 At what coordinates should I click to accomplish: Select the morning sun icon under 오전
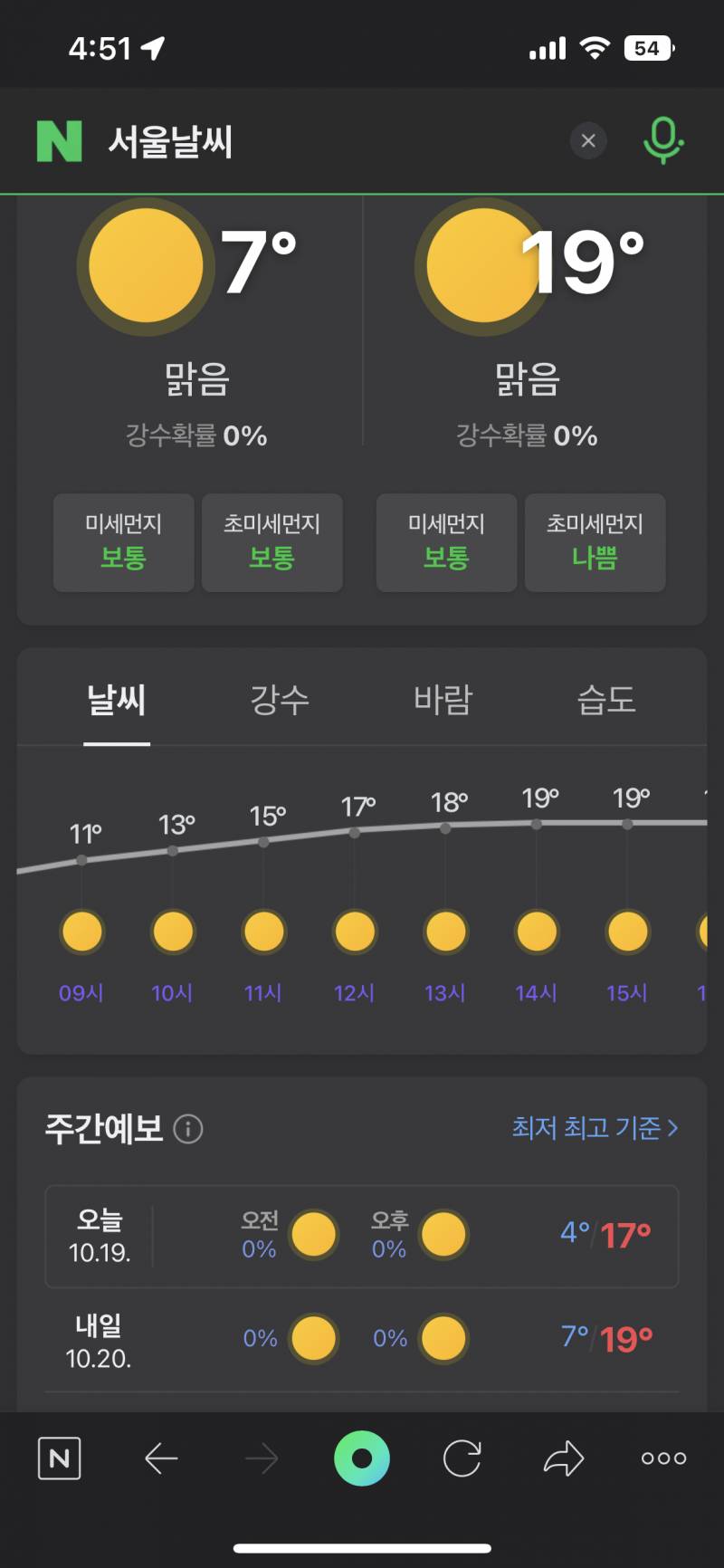pyautogui.click(x=313, y=1234)
